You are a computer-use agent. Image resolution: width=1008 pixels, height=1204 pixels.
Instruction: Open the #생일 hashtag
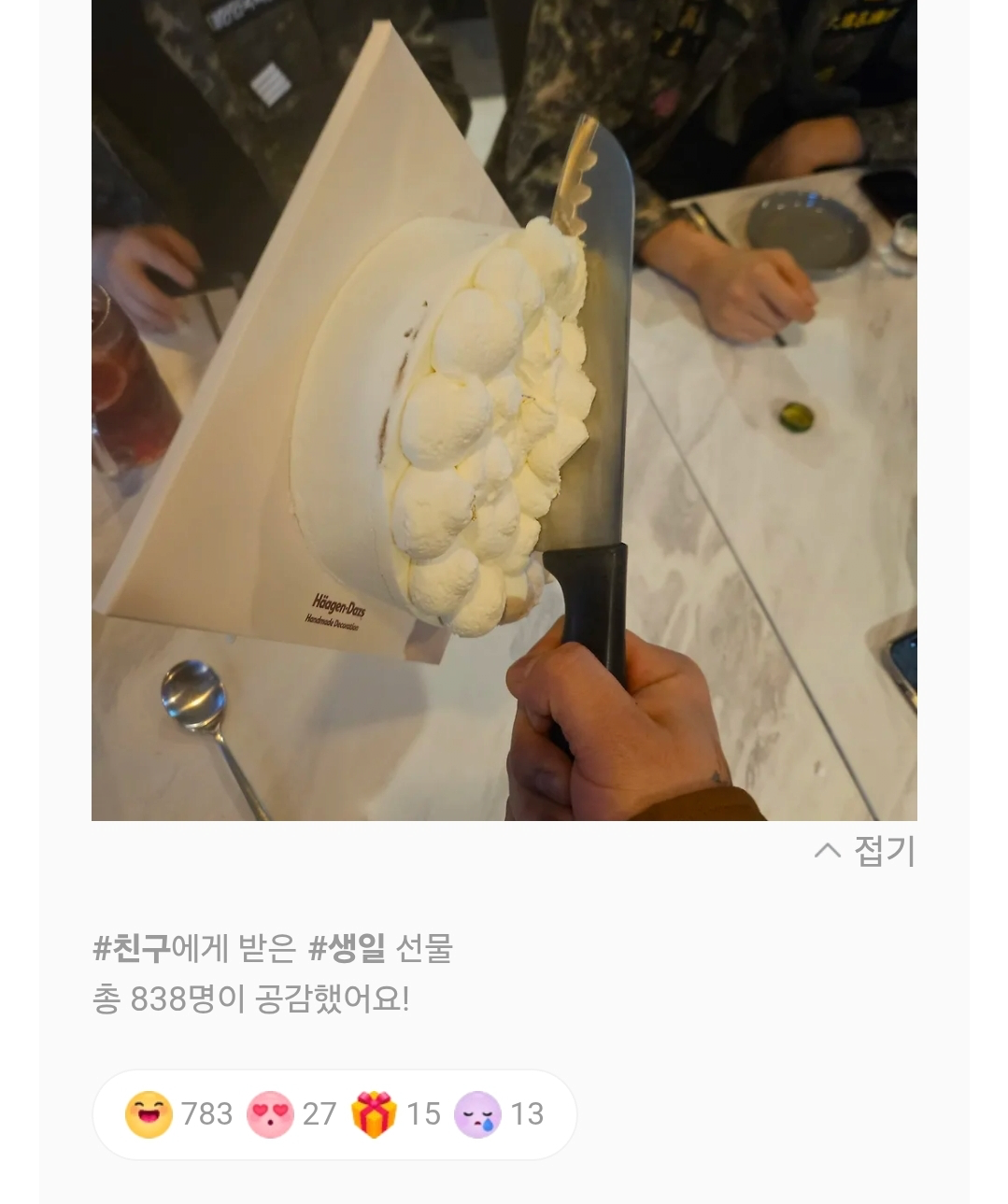(347, 948)
